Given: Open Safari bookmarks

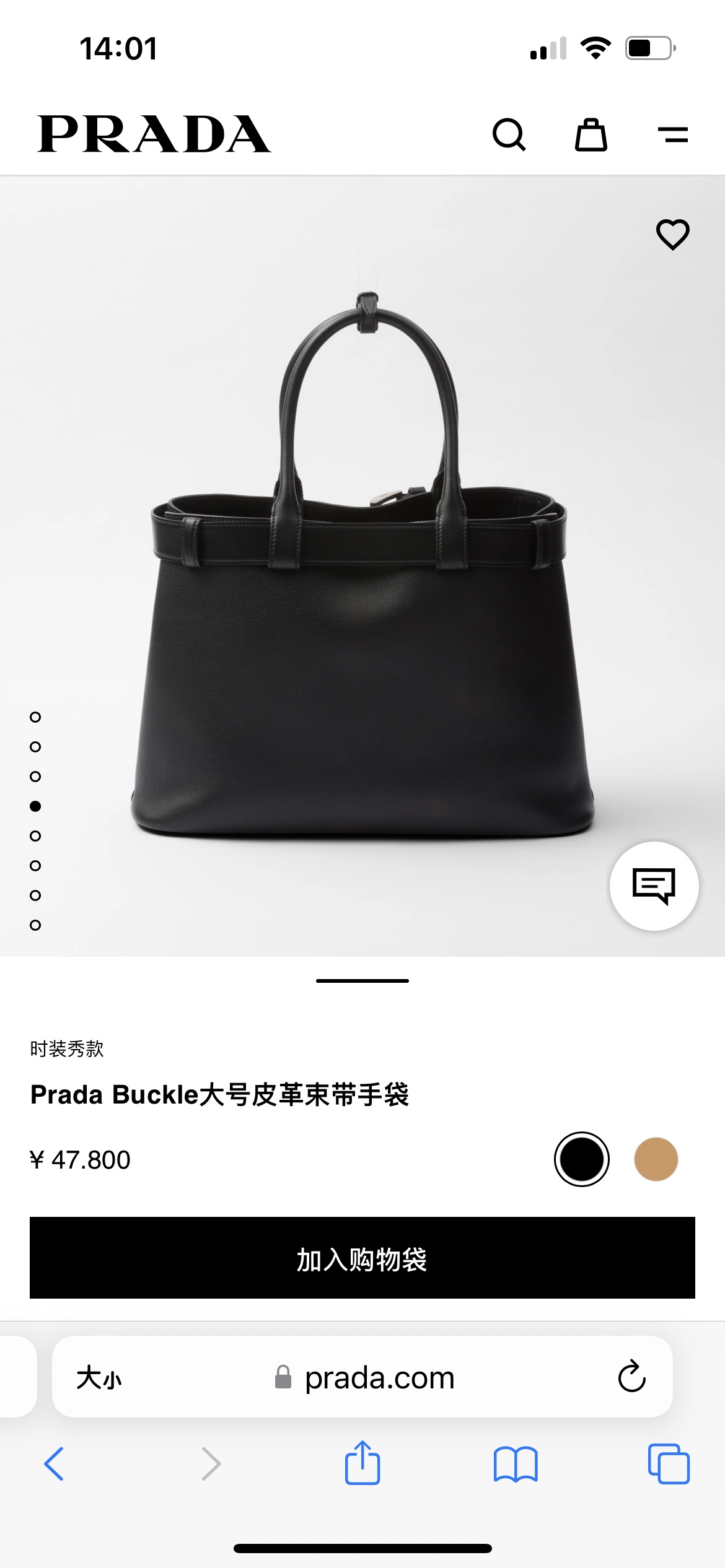Looking at the screenshot, I should (516, 1464).
